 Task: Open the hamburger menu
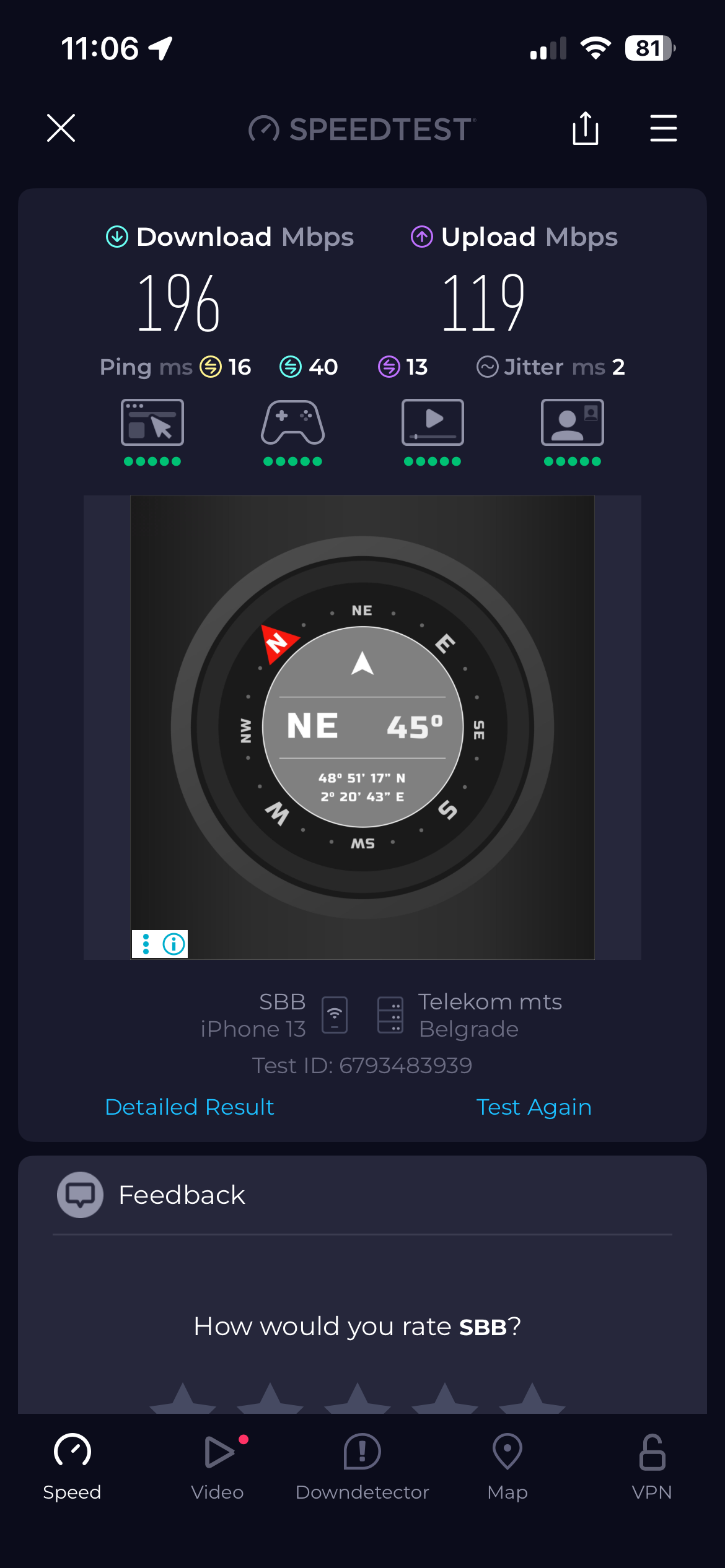(663, 128)
